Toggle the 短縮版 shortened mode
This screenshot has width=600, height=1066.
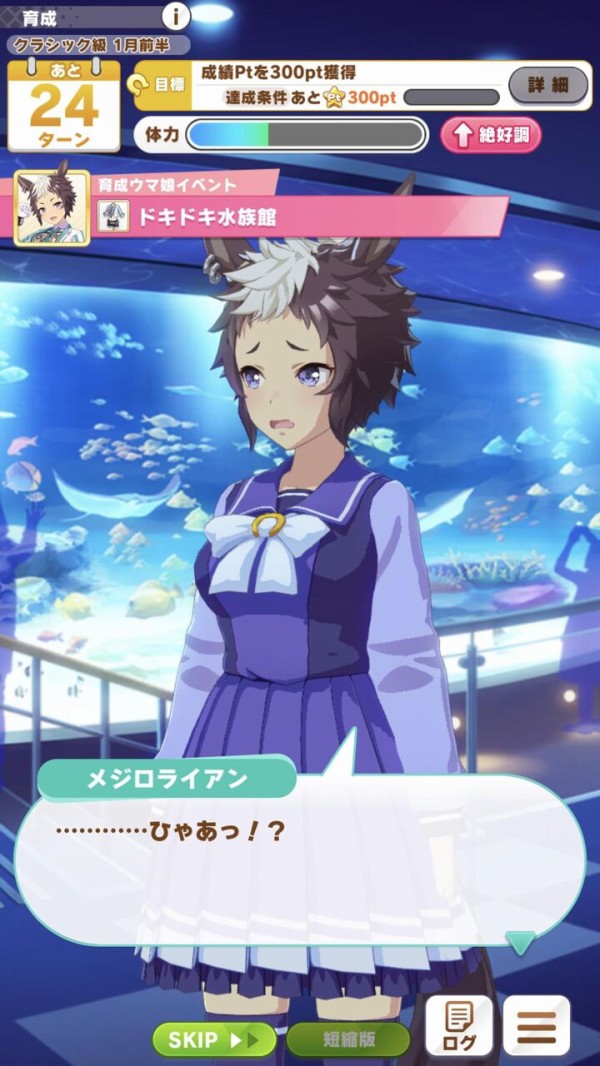[346, 1039]
